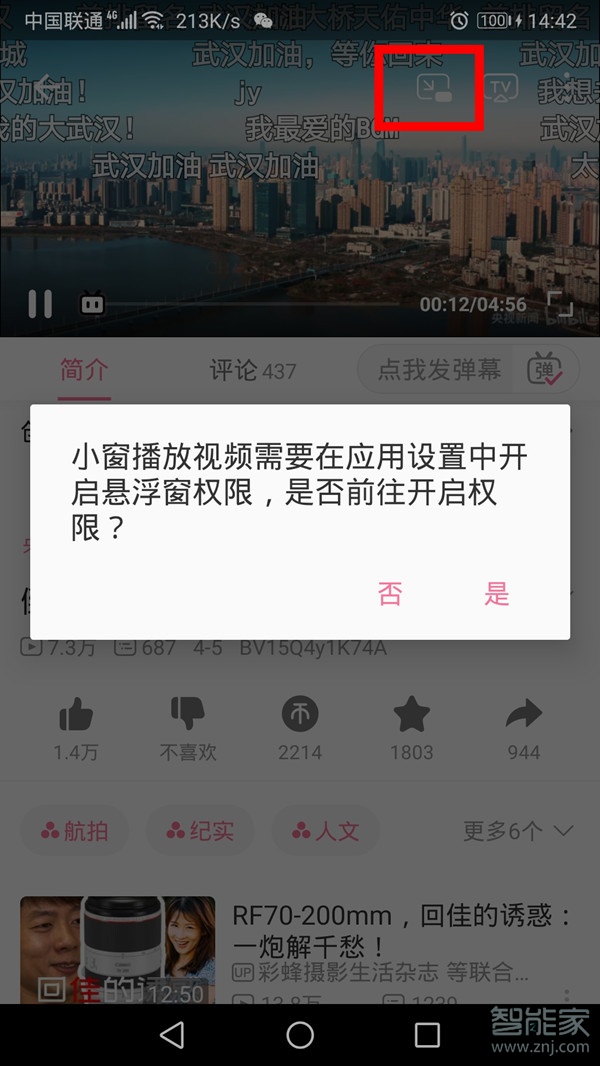Screen dimensions: 600x1066
Task: Select the 人文 tag chip
Action: pyautogui.click(x=324, y=831)
